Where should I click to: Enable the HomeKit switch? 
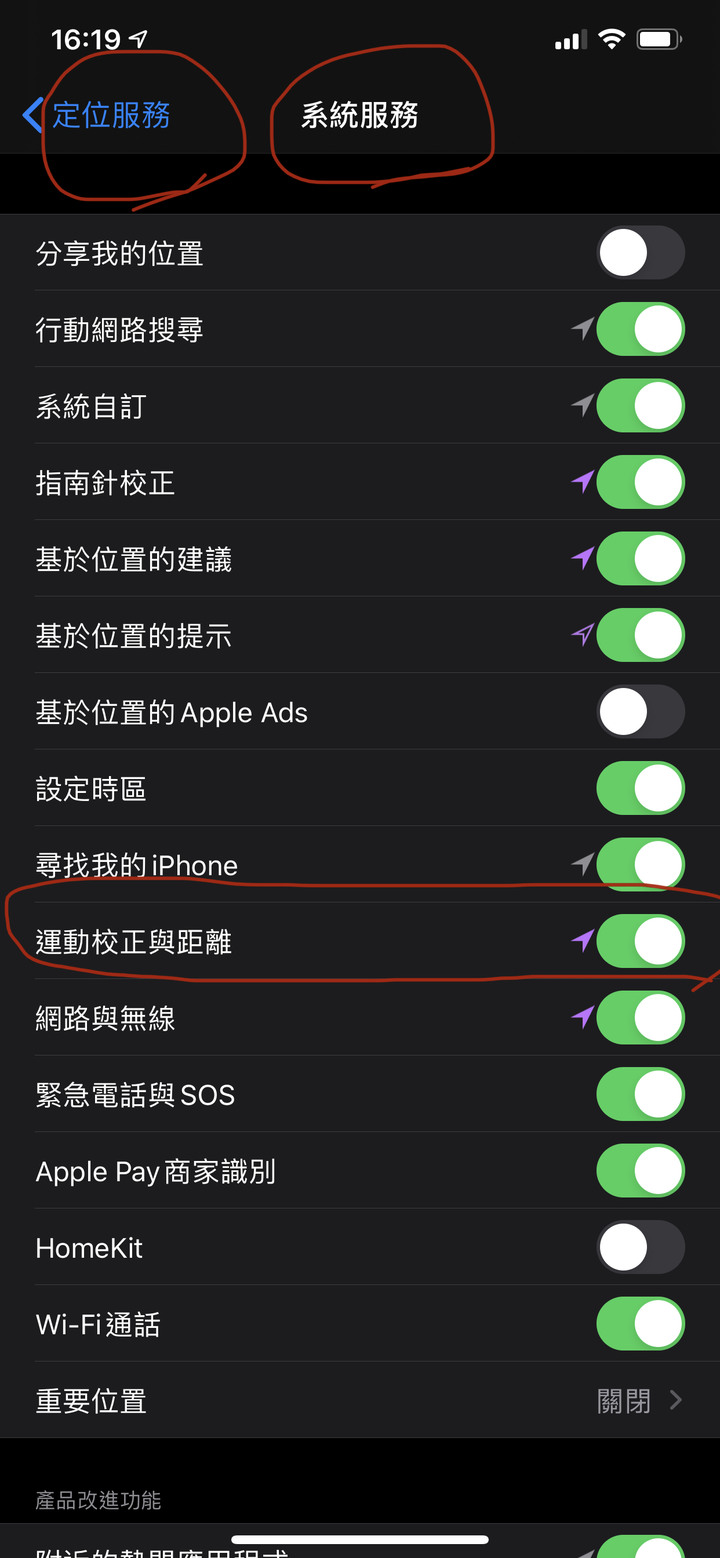click(640, 1248)
